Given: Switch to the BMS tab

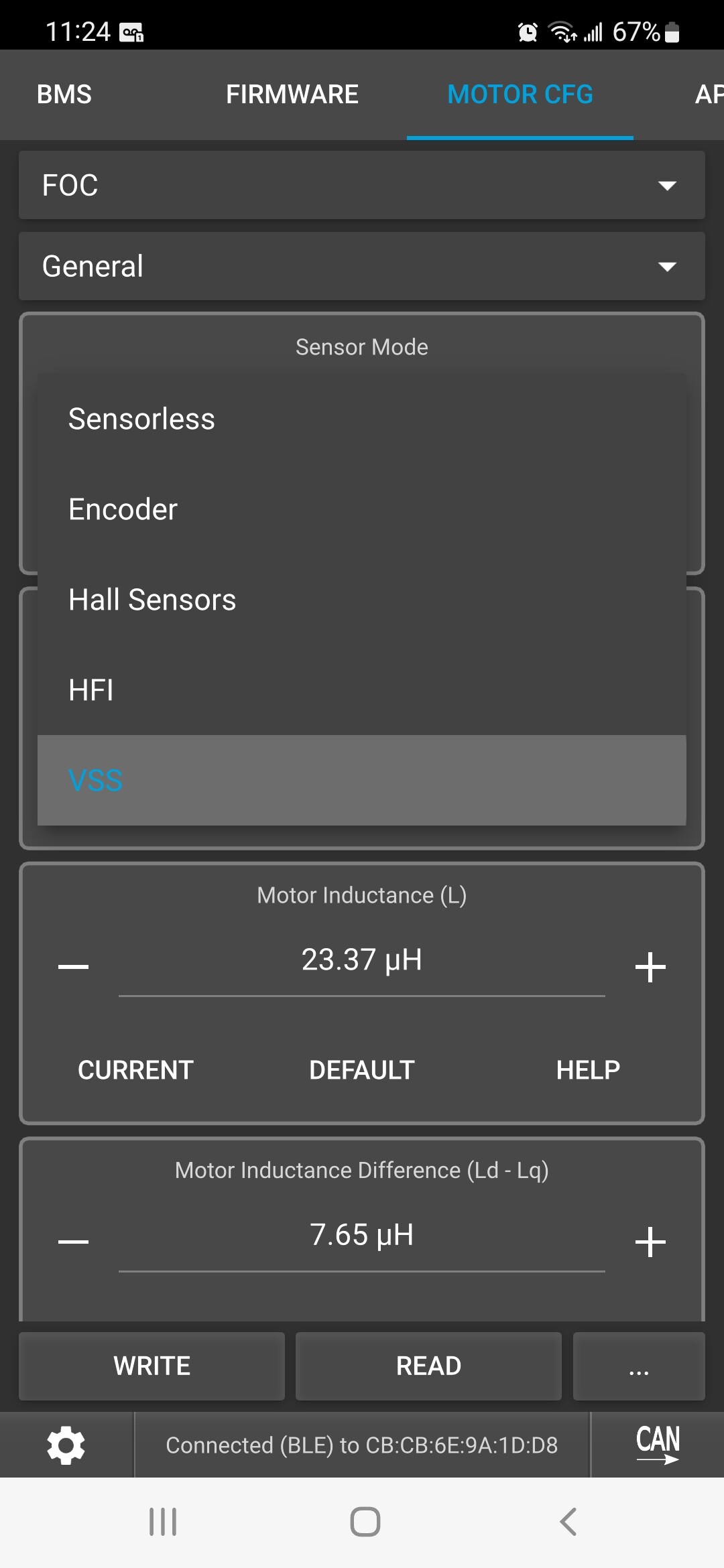Looking at the screenshot, I should pyautogui.click(x=64, y=94).
